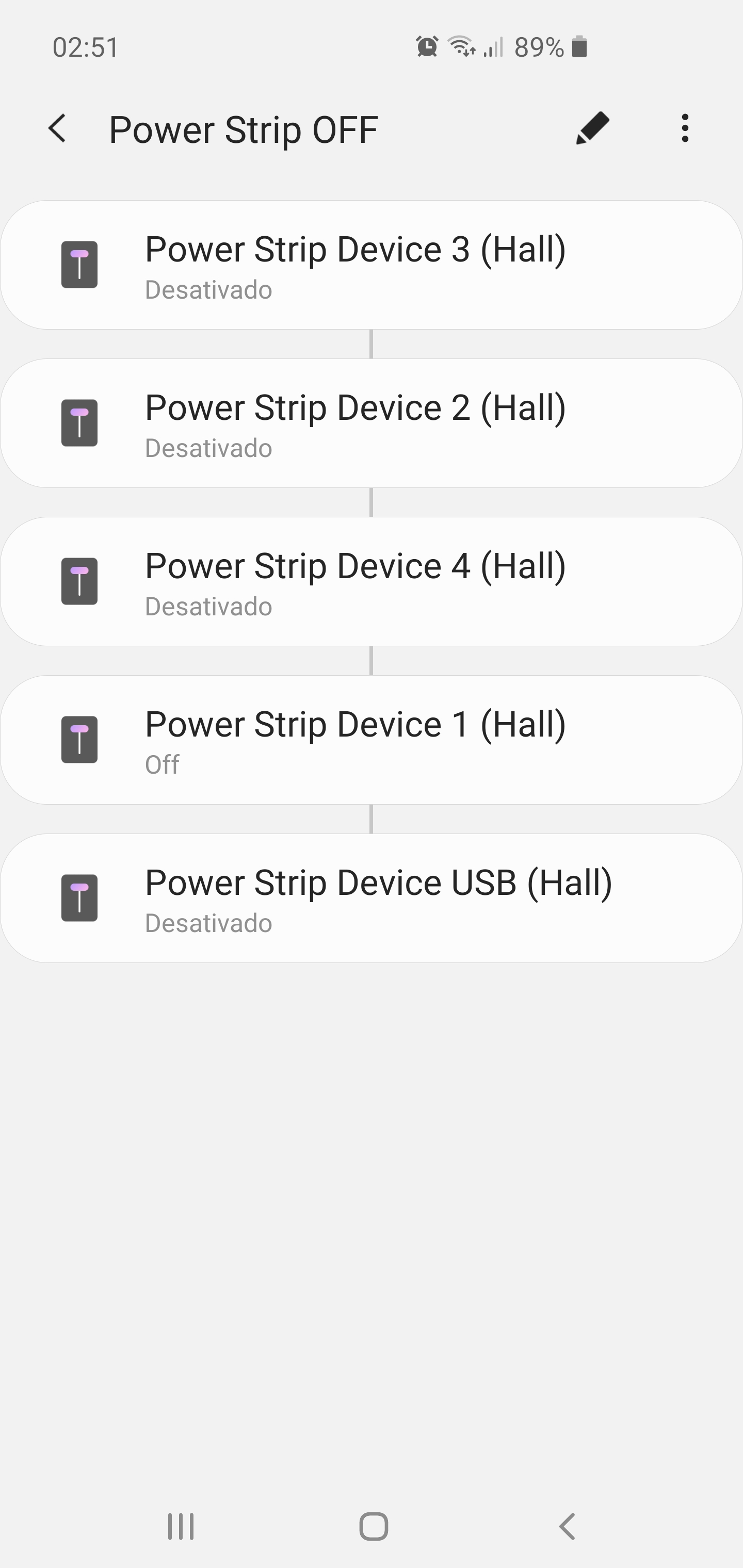Select Power Strip Device 2 (Hall)

(372, 423)
